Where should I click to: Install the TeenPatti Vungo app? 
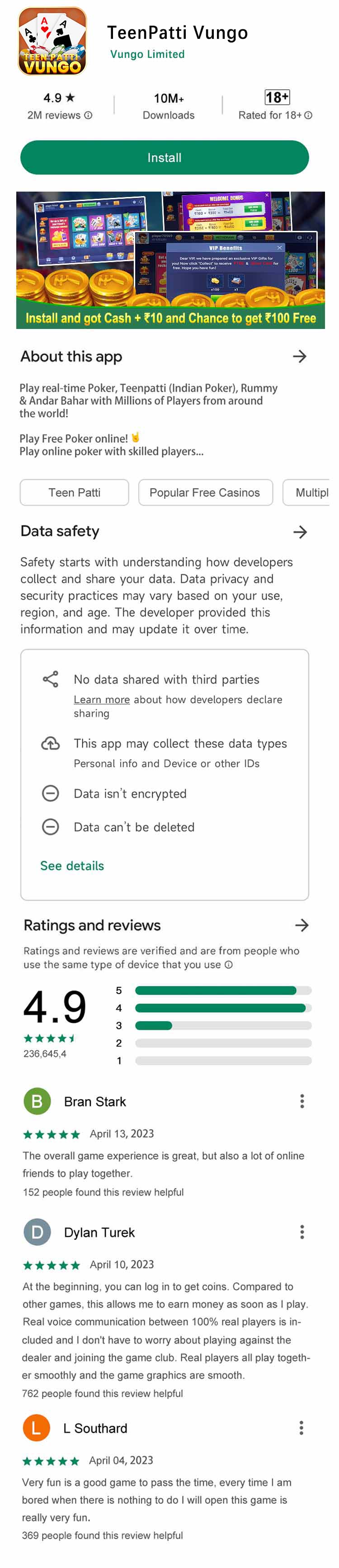pyautogui.click(x=165, y=158)
